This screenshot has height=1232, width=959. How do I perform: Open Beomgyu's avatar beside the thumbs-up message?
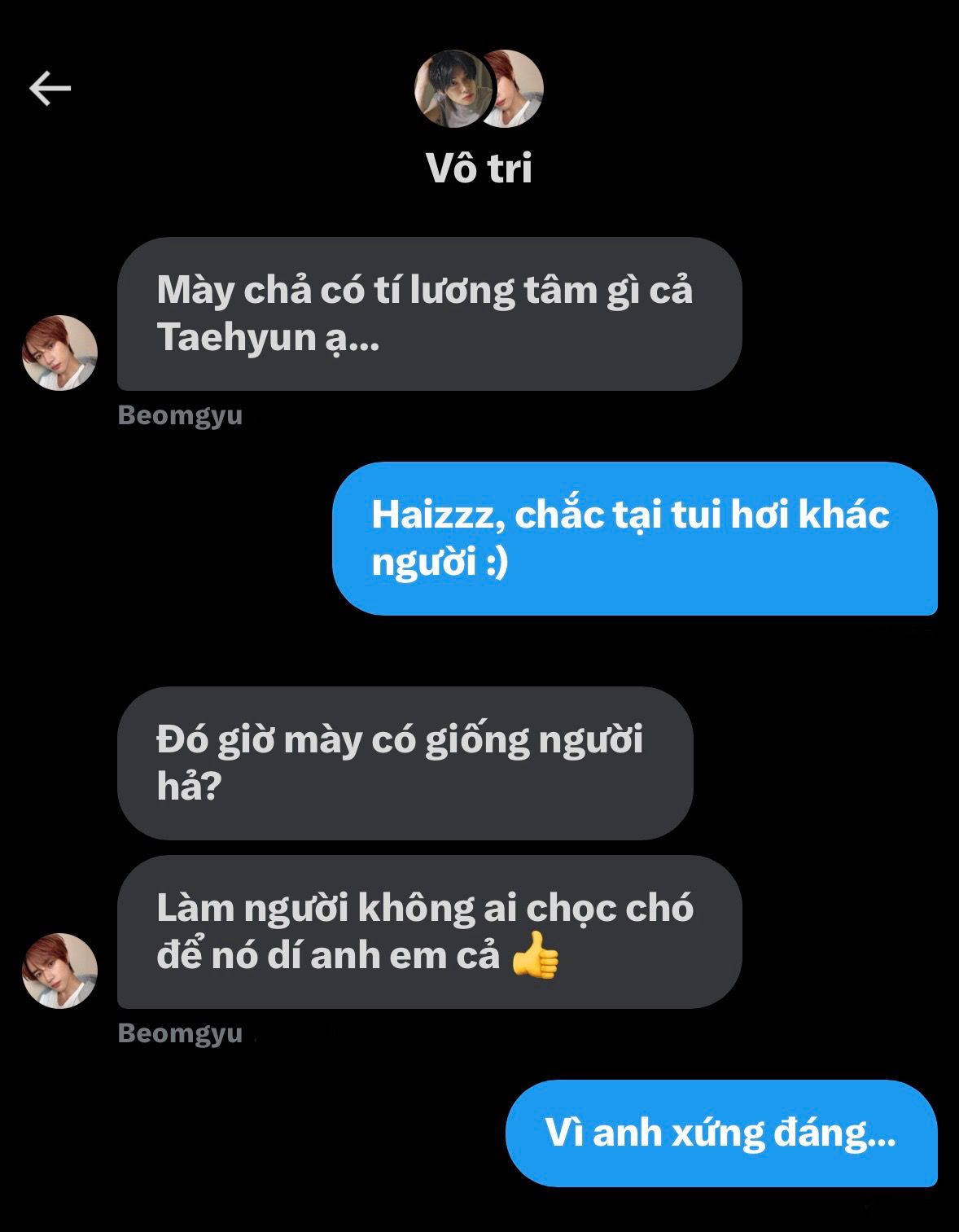59,971
